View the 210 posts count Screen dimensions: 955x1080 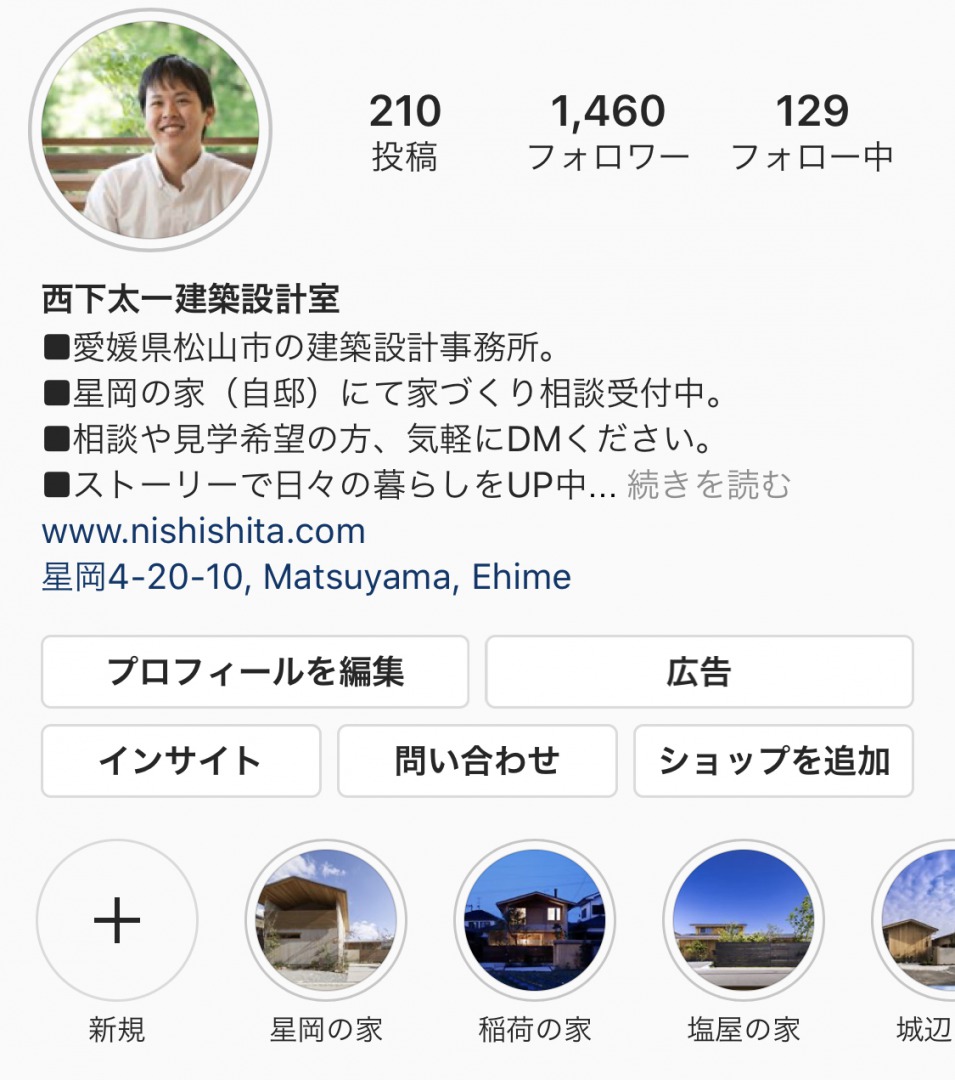point(405,133)
